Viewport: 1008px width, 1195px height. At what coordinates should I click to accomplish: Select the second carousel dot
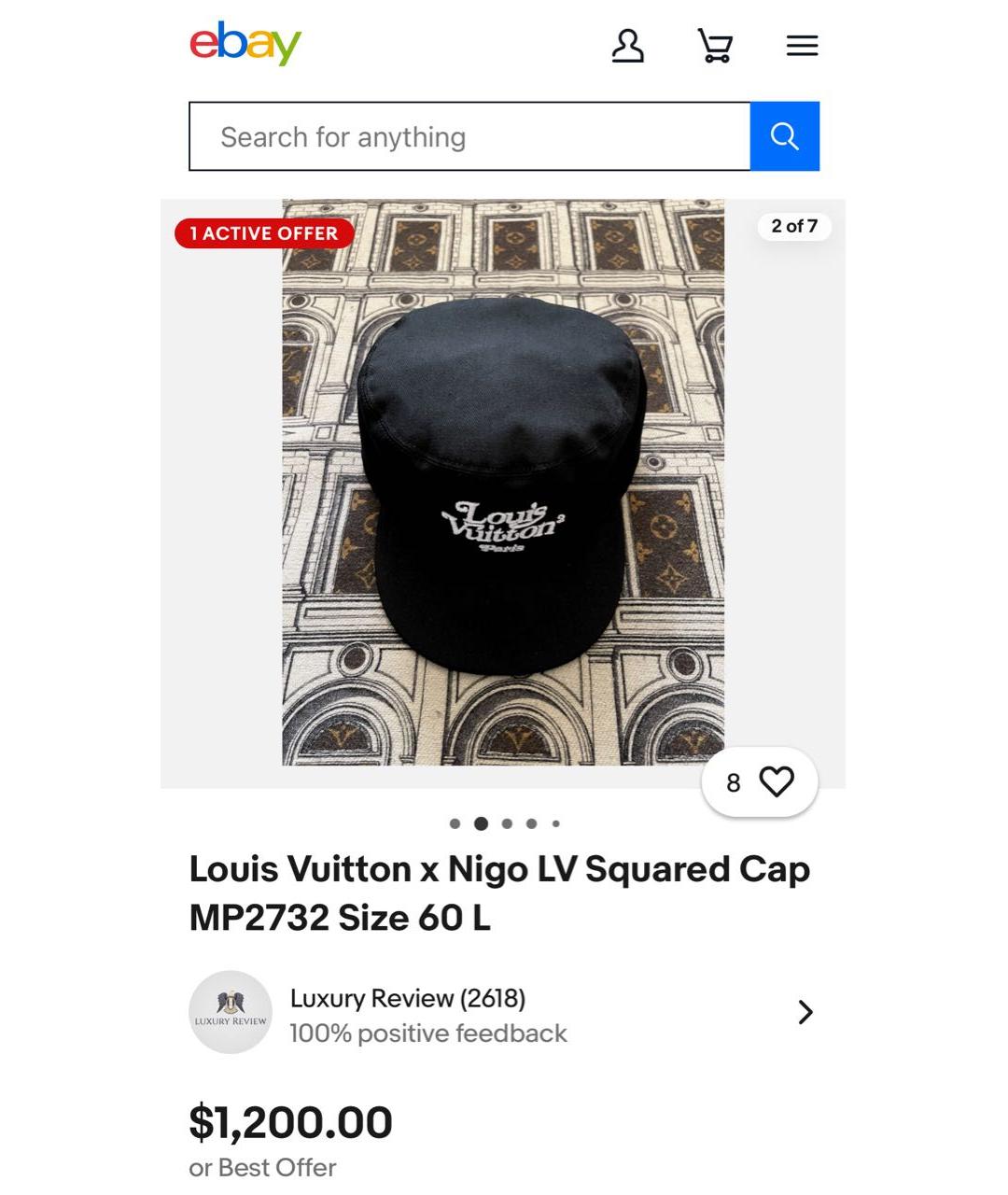coord(482,823)
